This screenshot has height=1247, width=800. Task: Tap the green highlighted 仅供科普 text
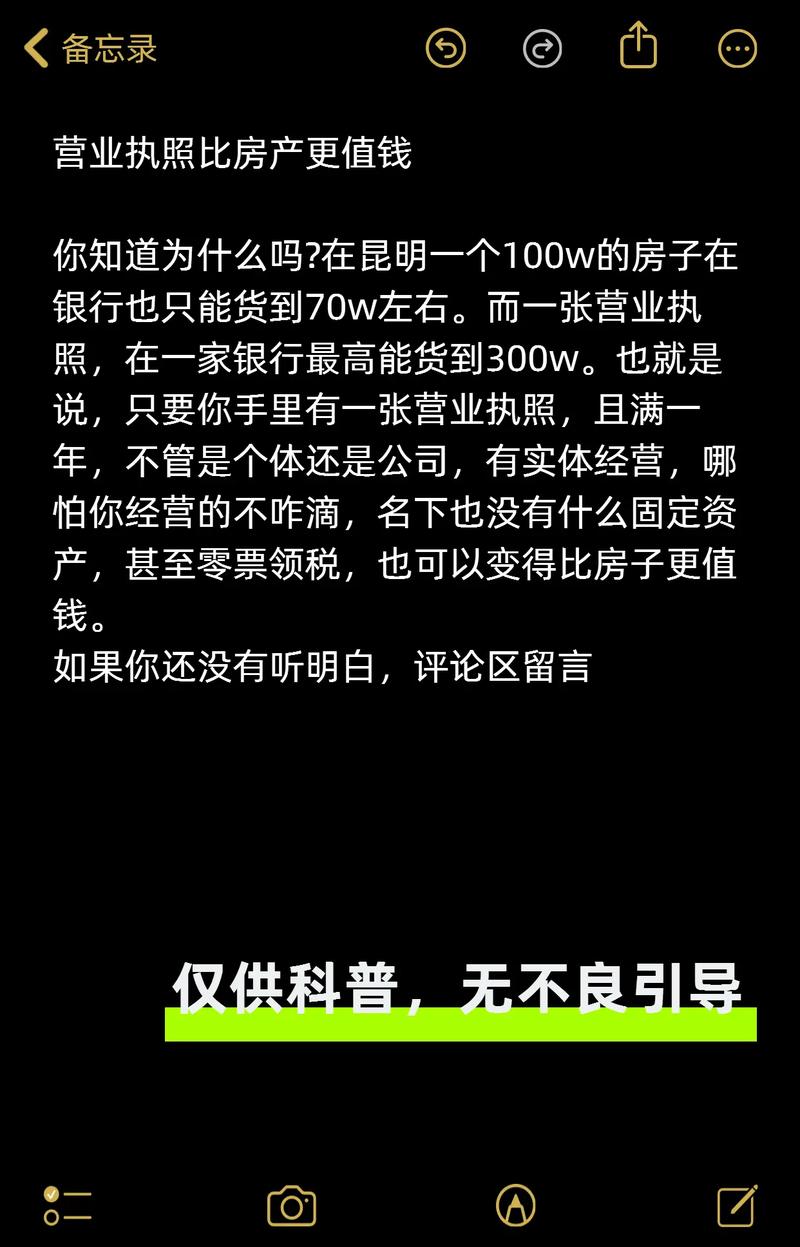click(x=458, y=988)
